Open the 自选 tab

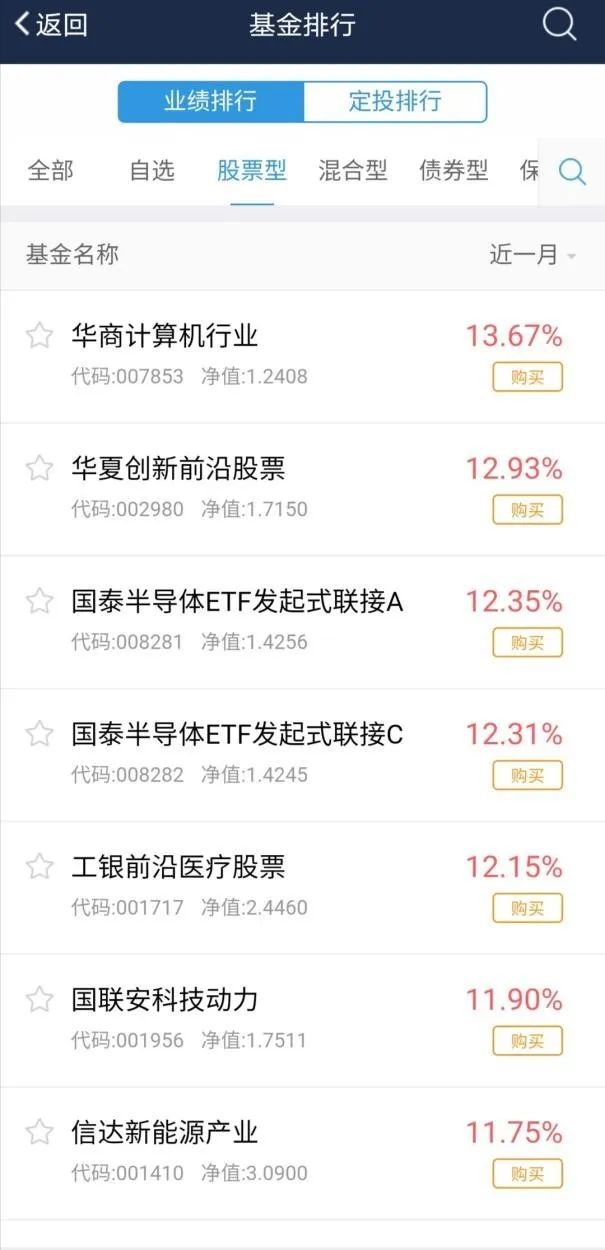pyautogui.click(x=152, y=171)
